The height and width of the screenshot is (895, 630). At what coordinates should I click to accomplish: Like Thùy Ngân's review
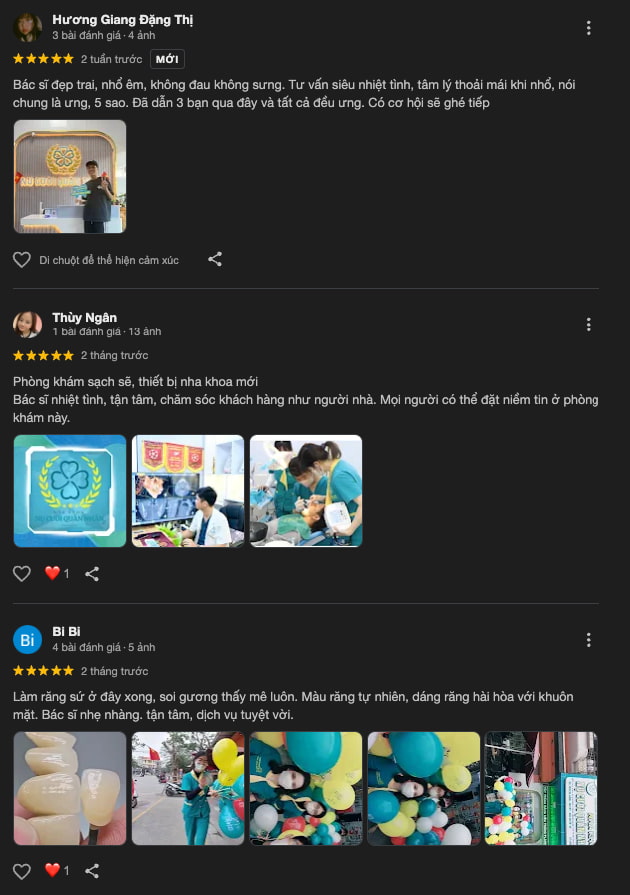click(x=22, y=574)
